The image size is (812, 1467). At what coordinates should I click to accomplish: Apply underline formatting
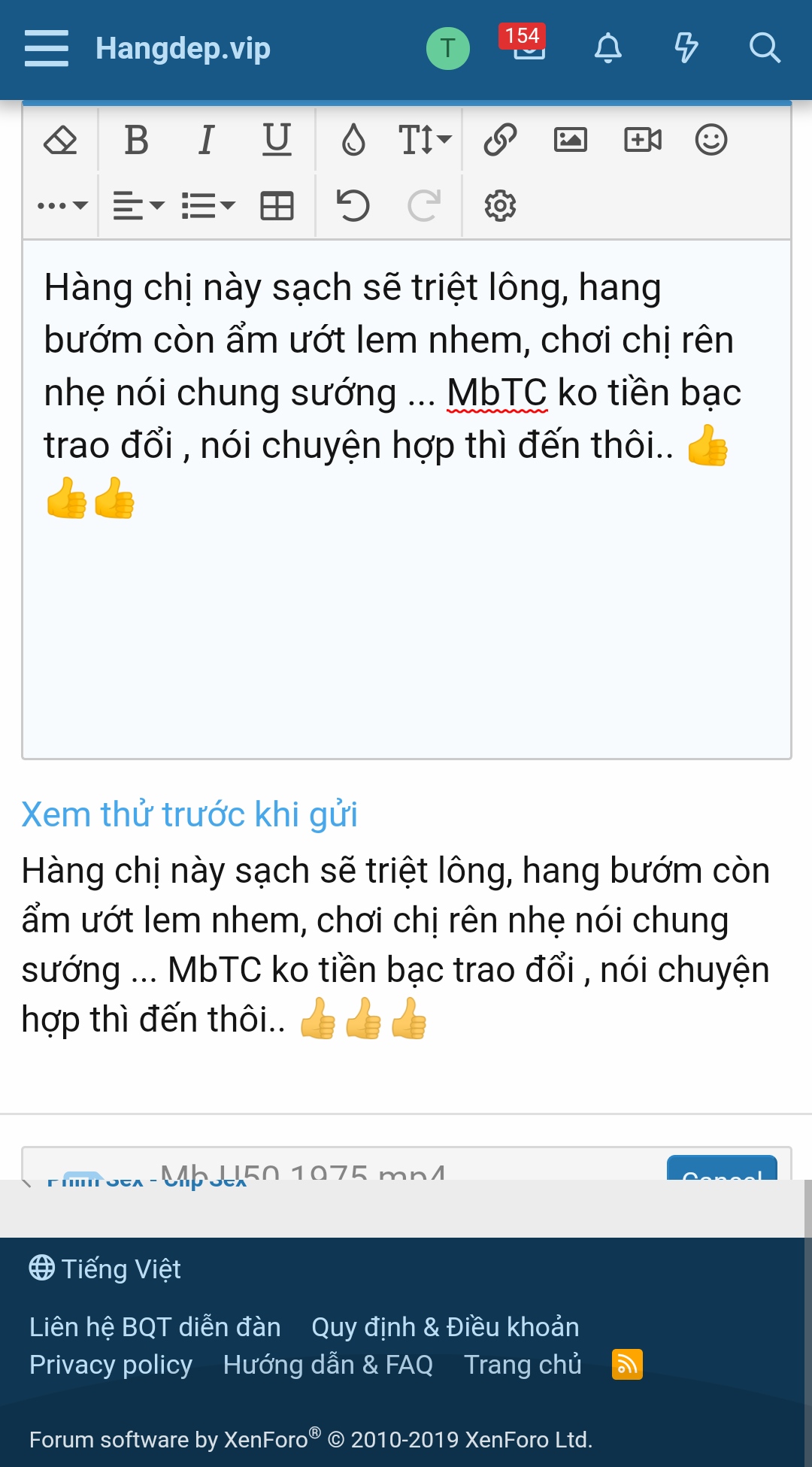277,140
